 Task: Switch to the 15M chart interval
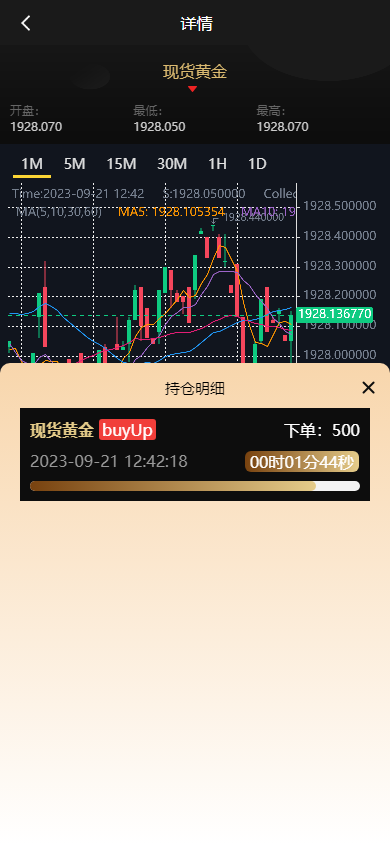pos(121,164)
